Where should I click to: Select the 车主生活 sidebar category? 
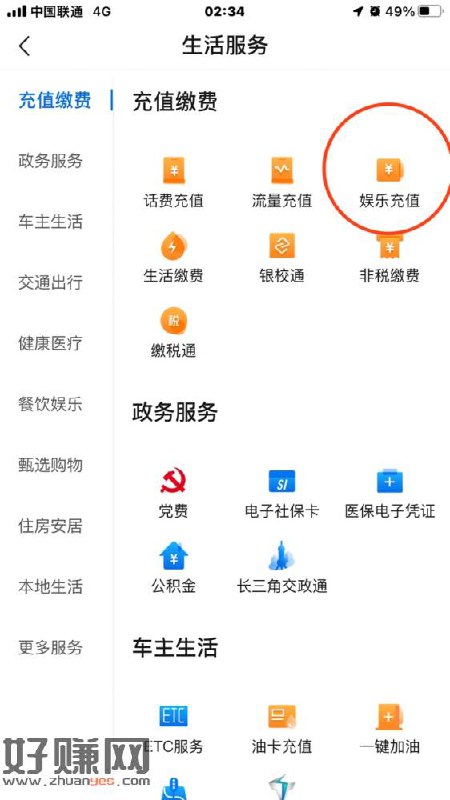(51, 222)
